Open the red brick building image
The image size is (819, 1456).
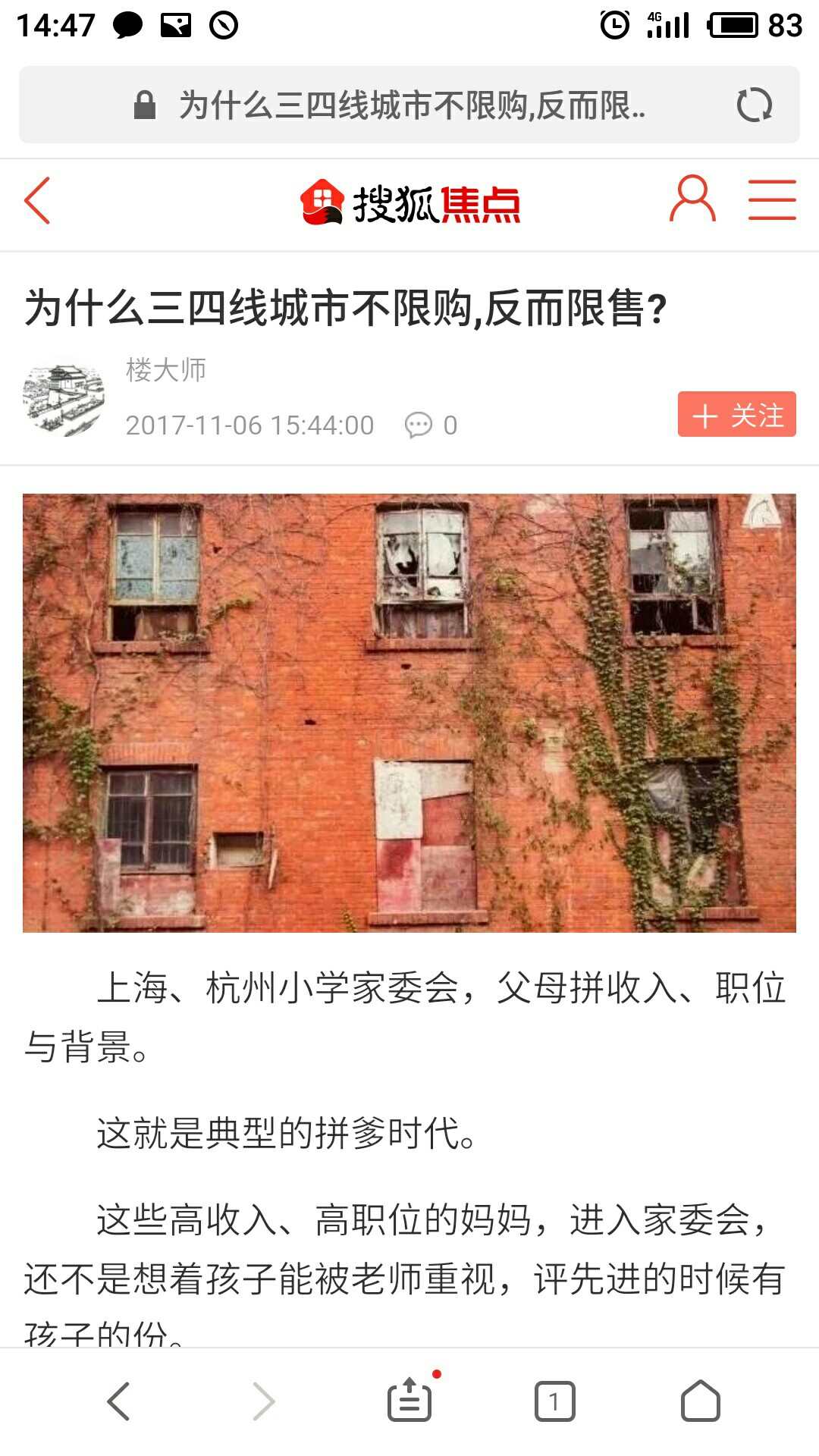pos(409,713)
